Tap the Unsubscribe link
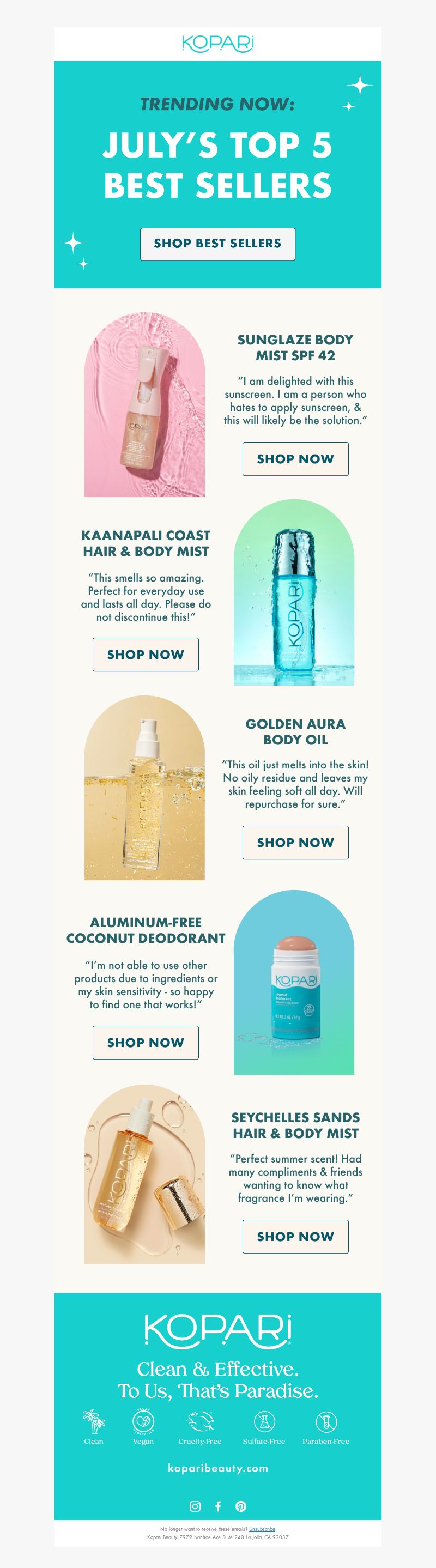 coord(262,1528)
